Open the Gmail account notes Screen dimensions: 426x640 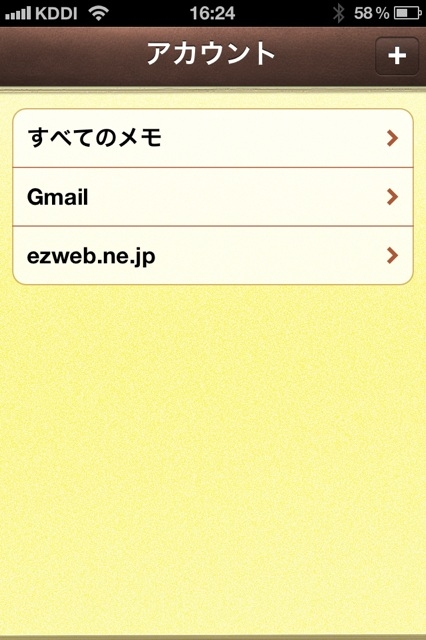213,197
